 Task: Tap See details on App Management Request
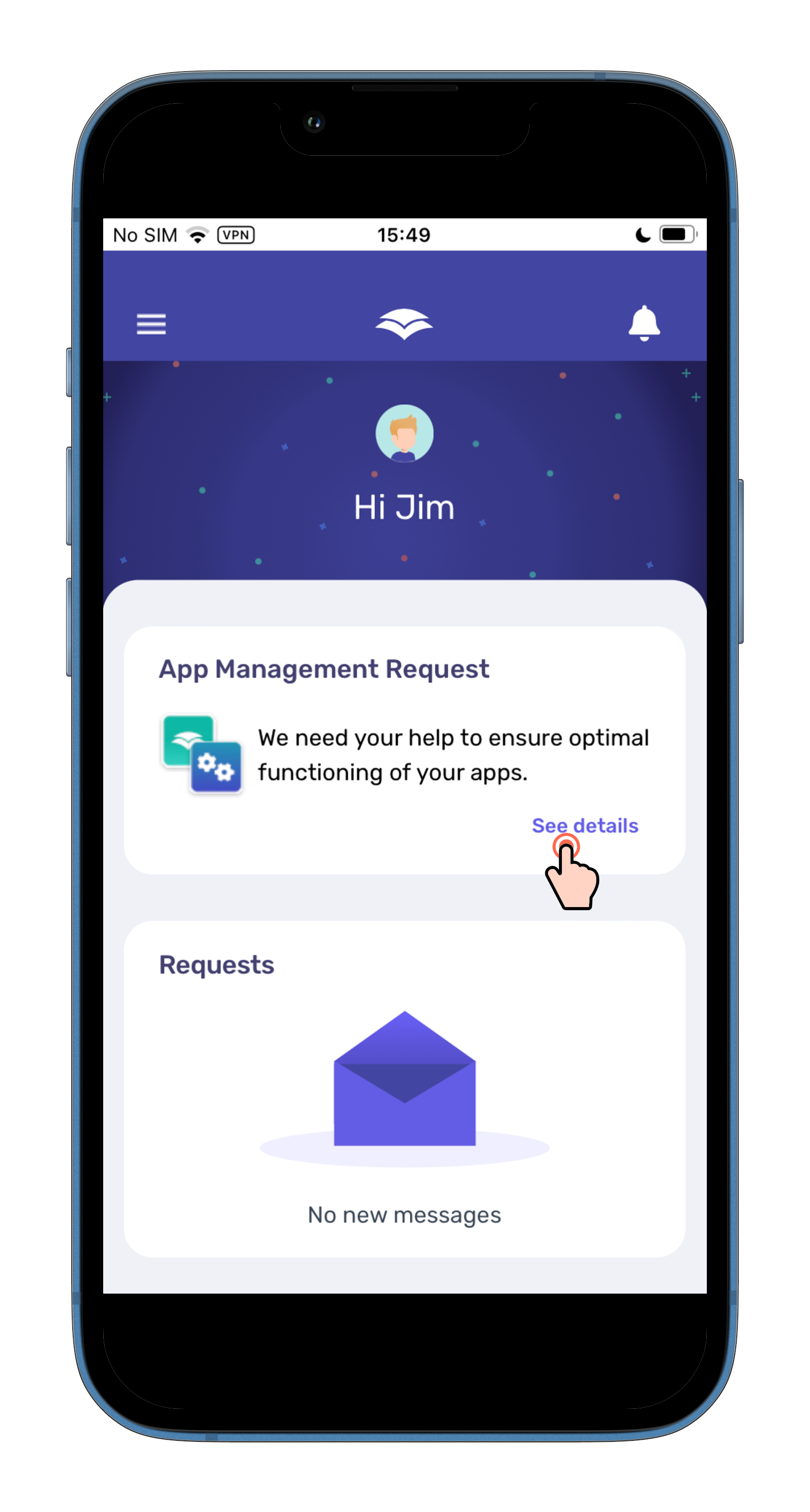click(585, 825)
